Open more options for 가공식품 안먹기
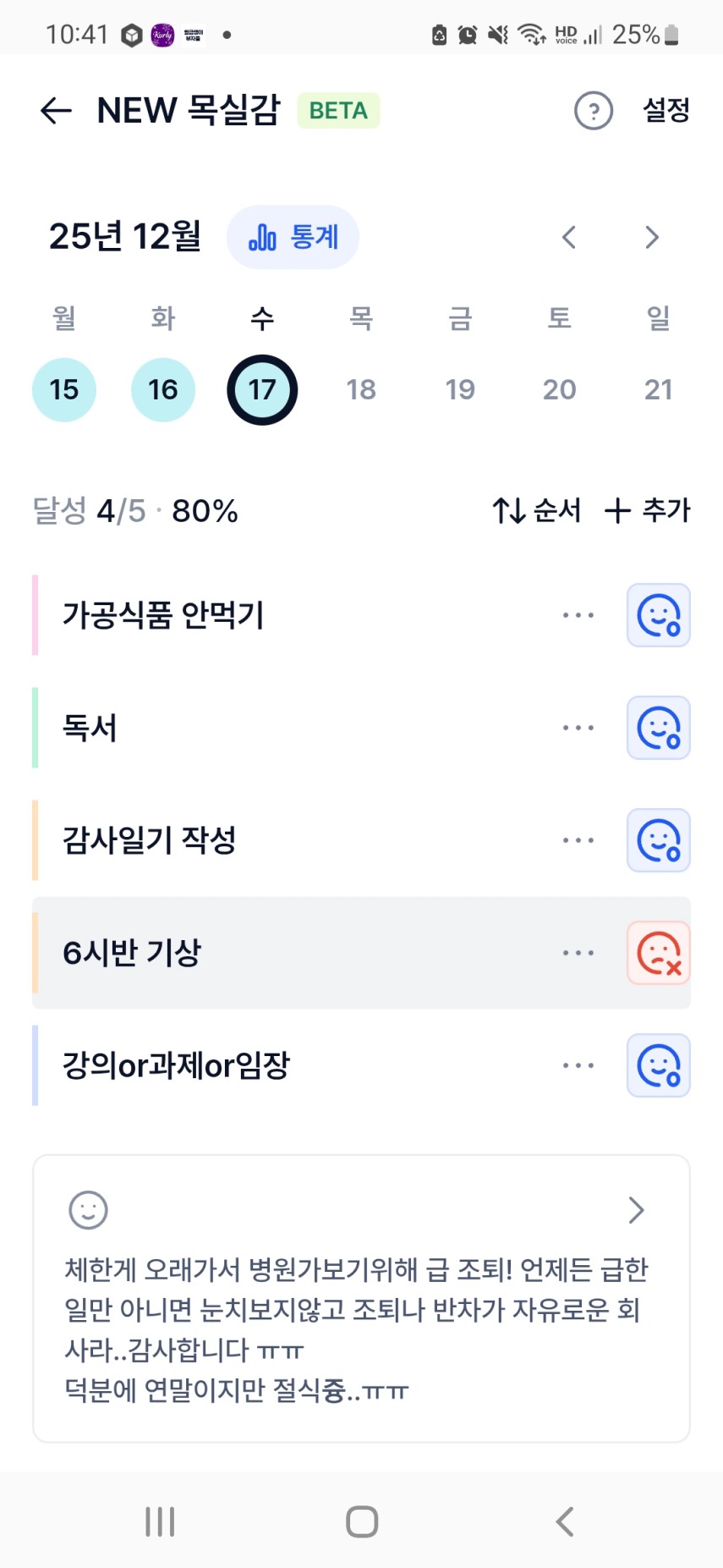 pos(578,615)
